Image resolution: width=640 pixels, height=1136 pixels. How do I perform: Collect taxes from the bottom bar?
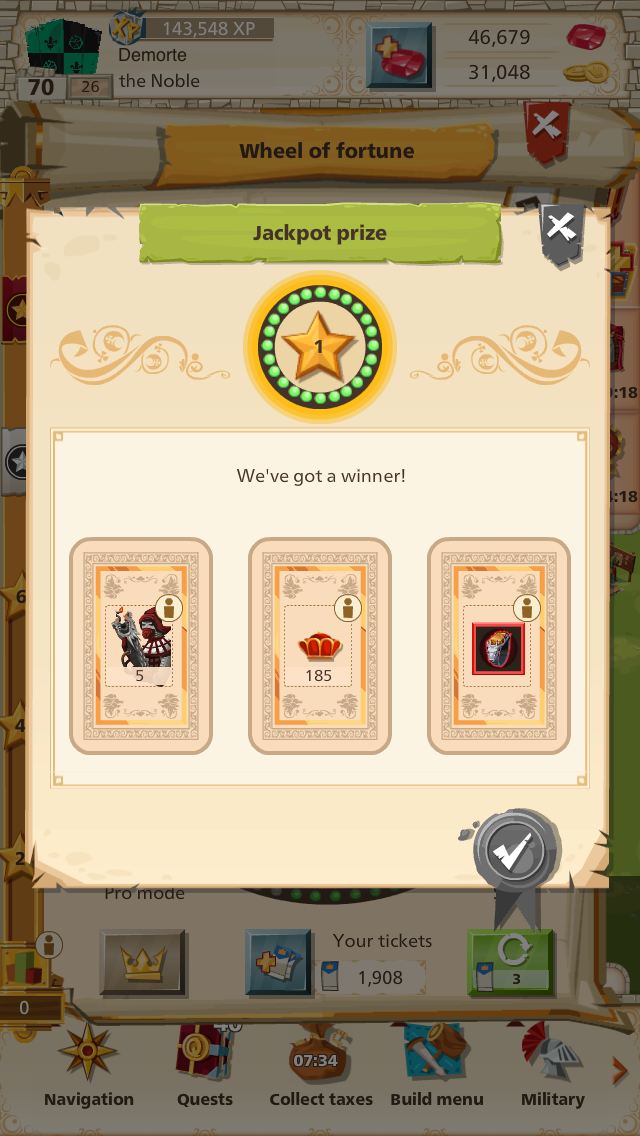[320, 1065]
